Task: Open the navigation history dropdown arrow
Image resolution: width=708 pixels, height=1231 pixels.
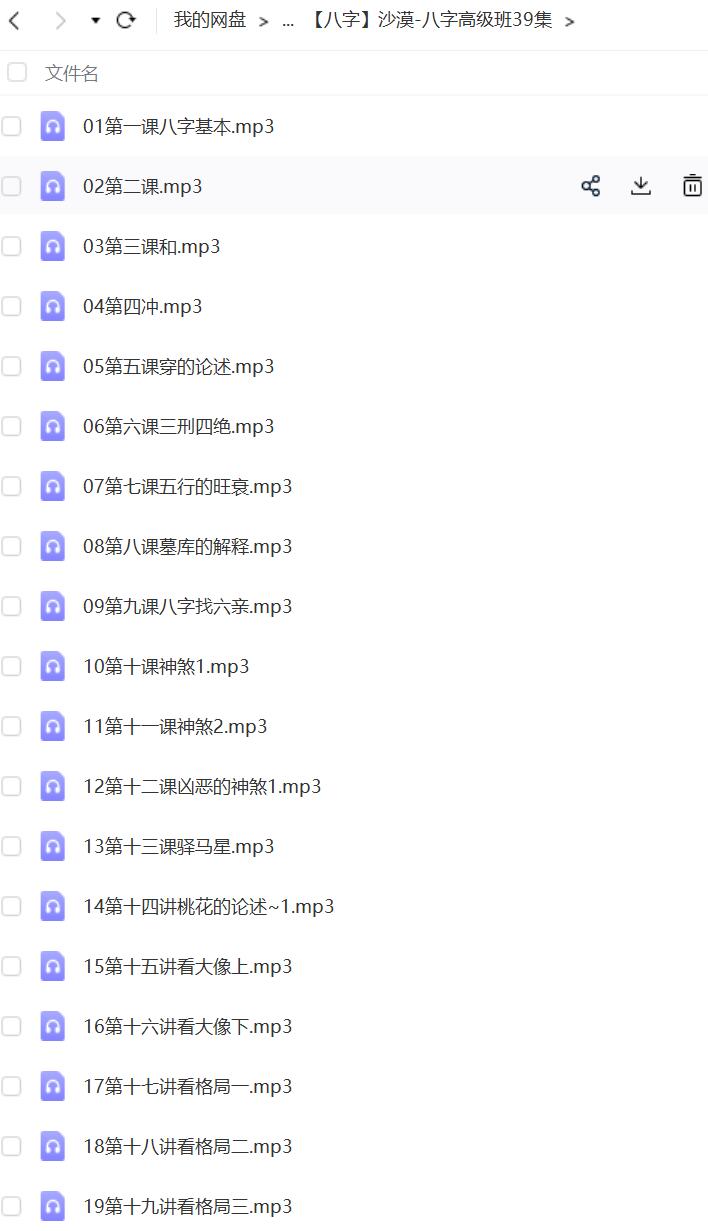Action: 95,20
